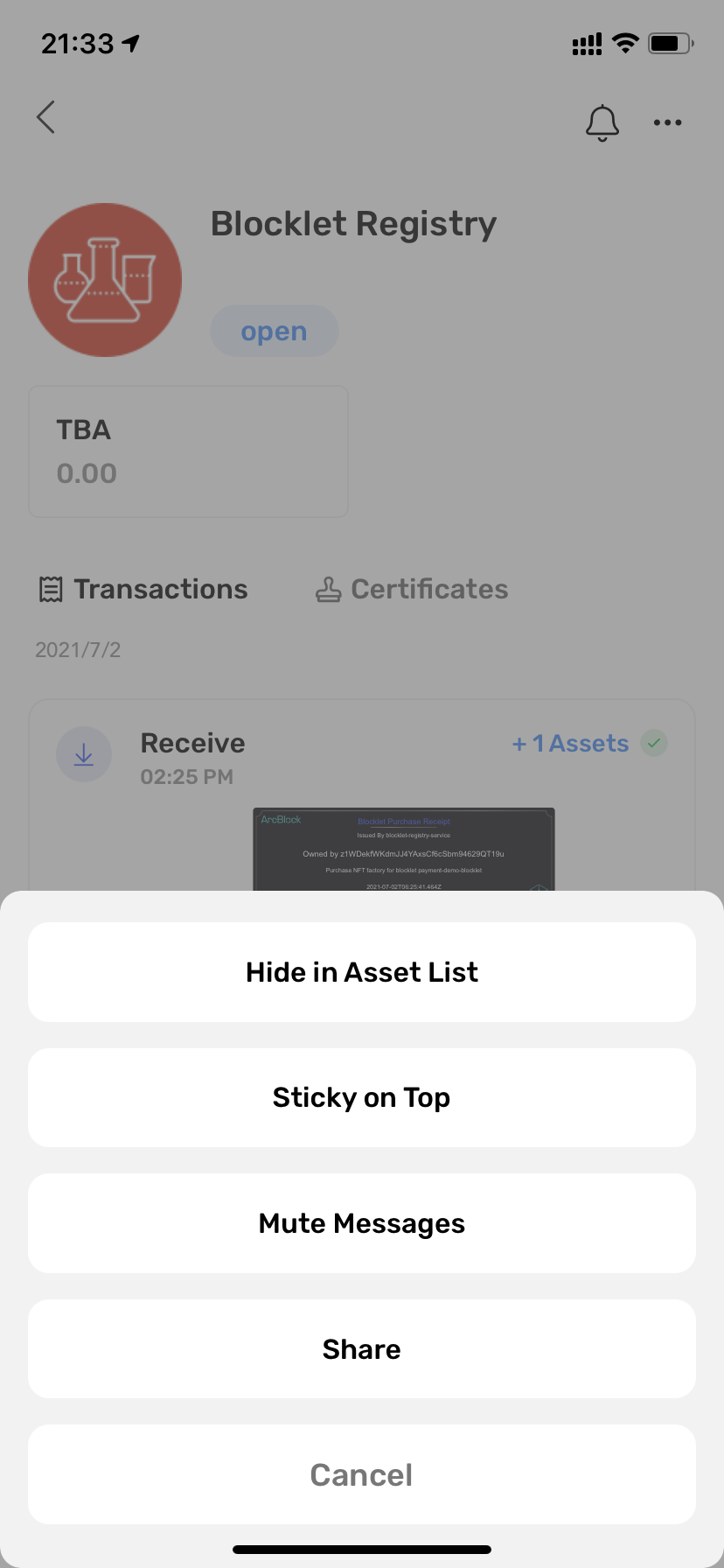Mute Messages for this account

(362, 1223)
